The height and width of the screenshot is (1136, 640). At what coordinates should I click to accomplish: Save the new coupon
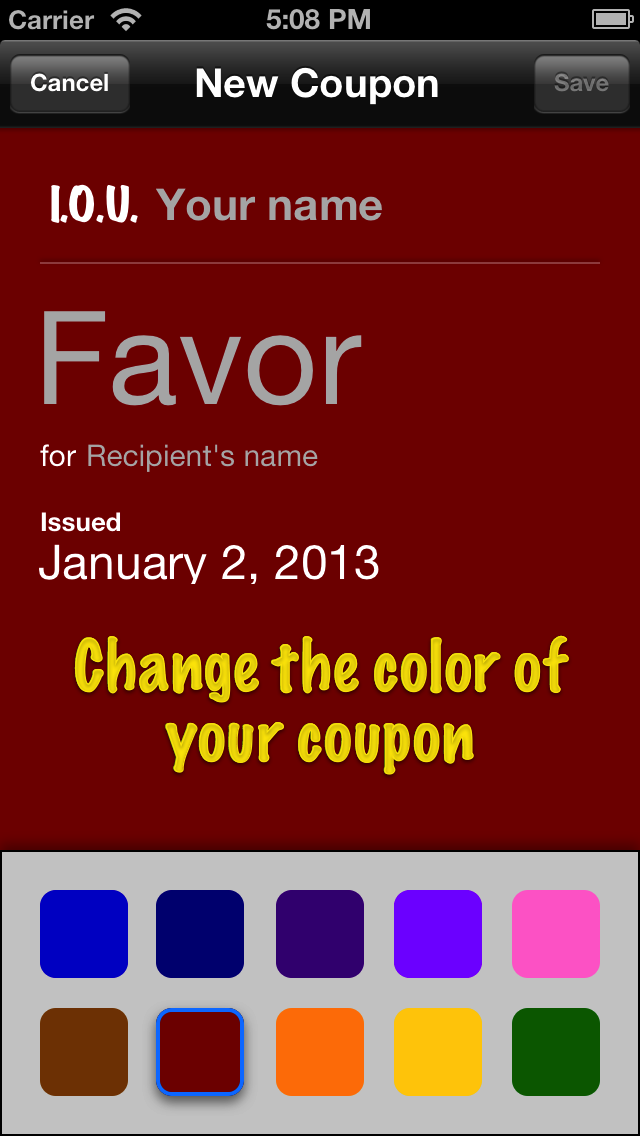pyautogui.click(x=581, y=83)
